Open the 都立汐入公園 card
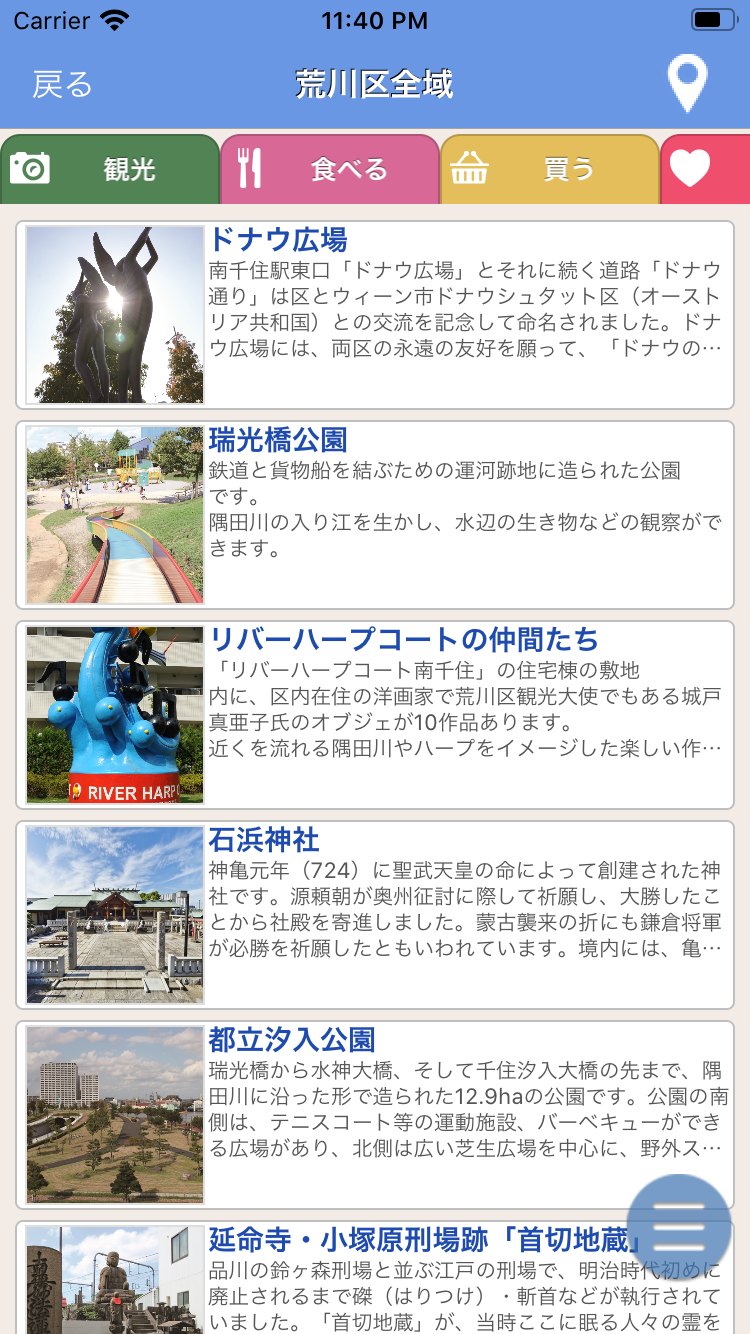 (375, 1115)
